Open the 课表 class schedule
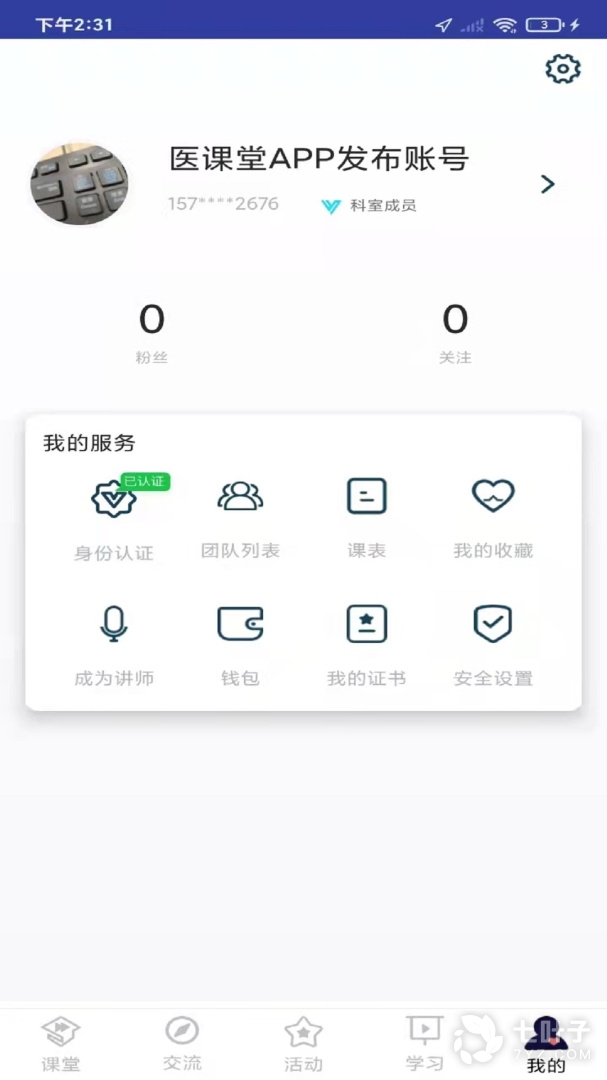607x1080 pixels. [366, 518]
